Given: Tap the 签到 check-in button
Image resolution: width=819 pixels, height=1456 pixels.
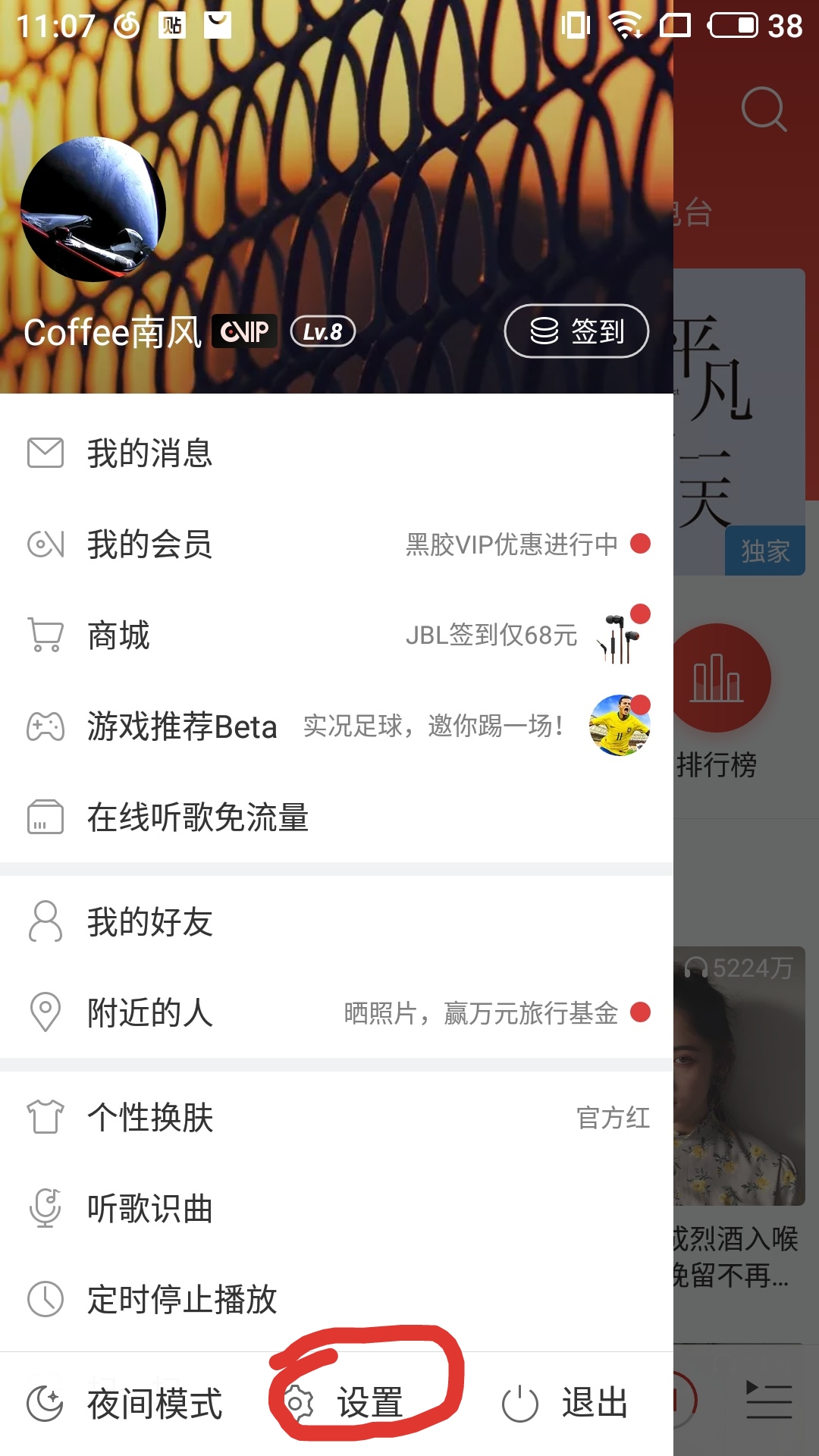Looking at the screenshot, I should (x=576, y=331).
